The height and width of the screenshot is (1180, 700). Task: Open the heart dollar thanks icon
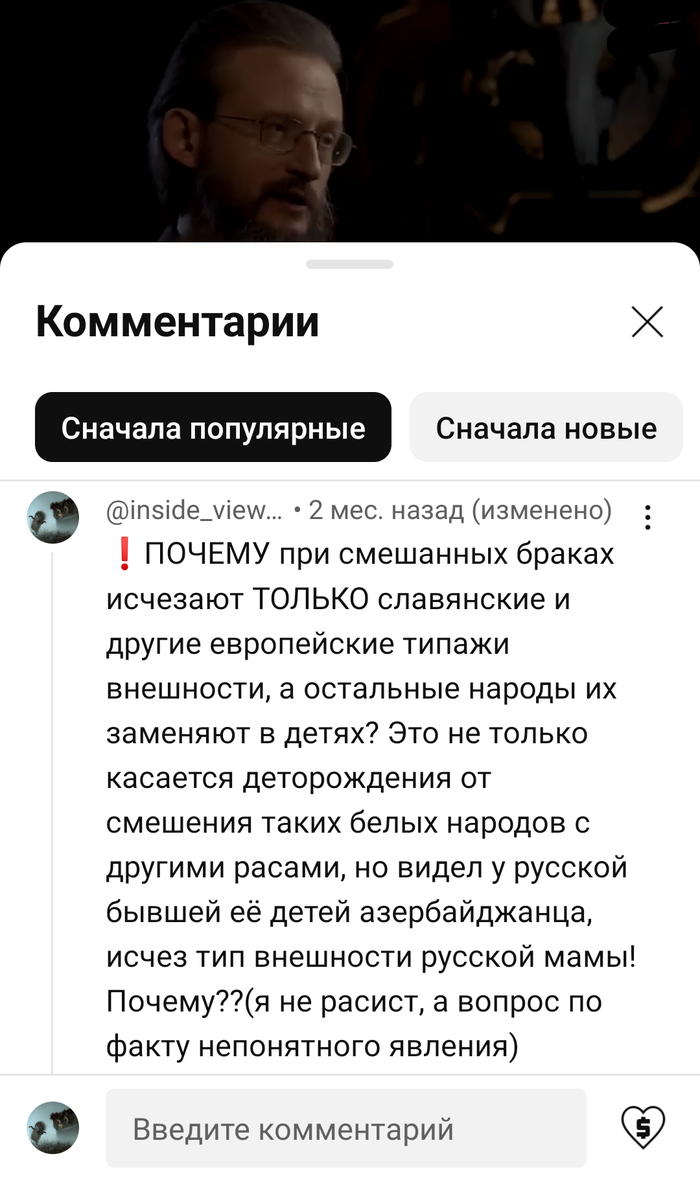point(643,1129)
